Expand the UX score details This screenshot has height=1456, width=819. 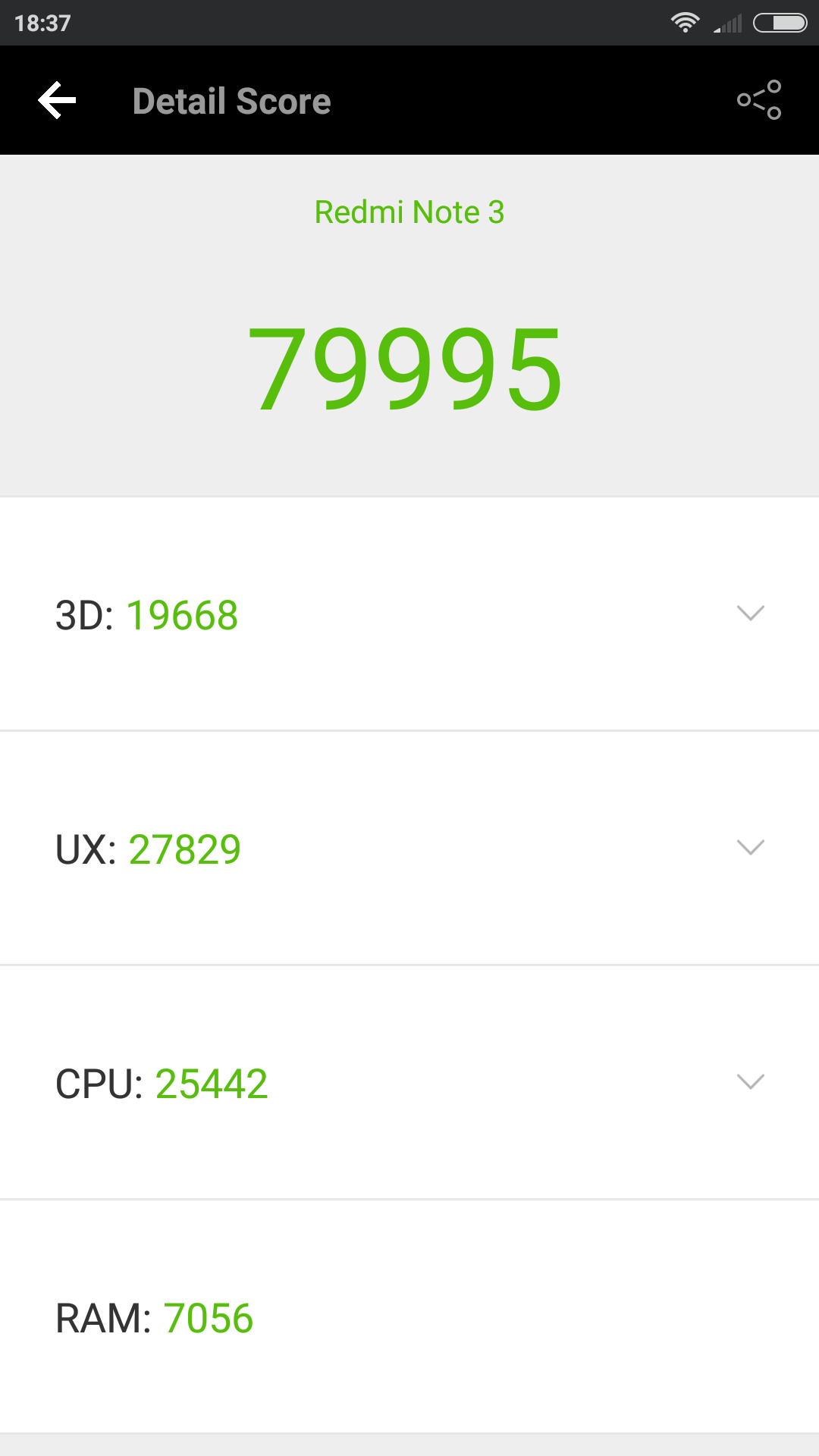pyautogui.click(x=750, y=848)
